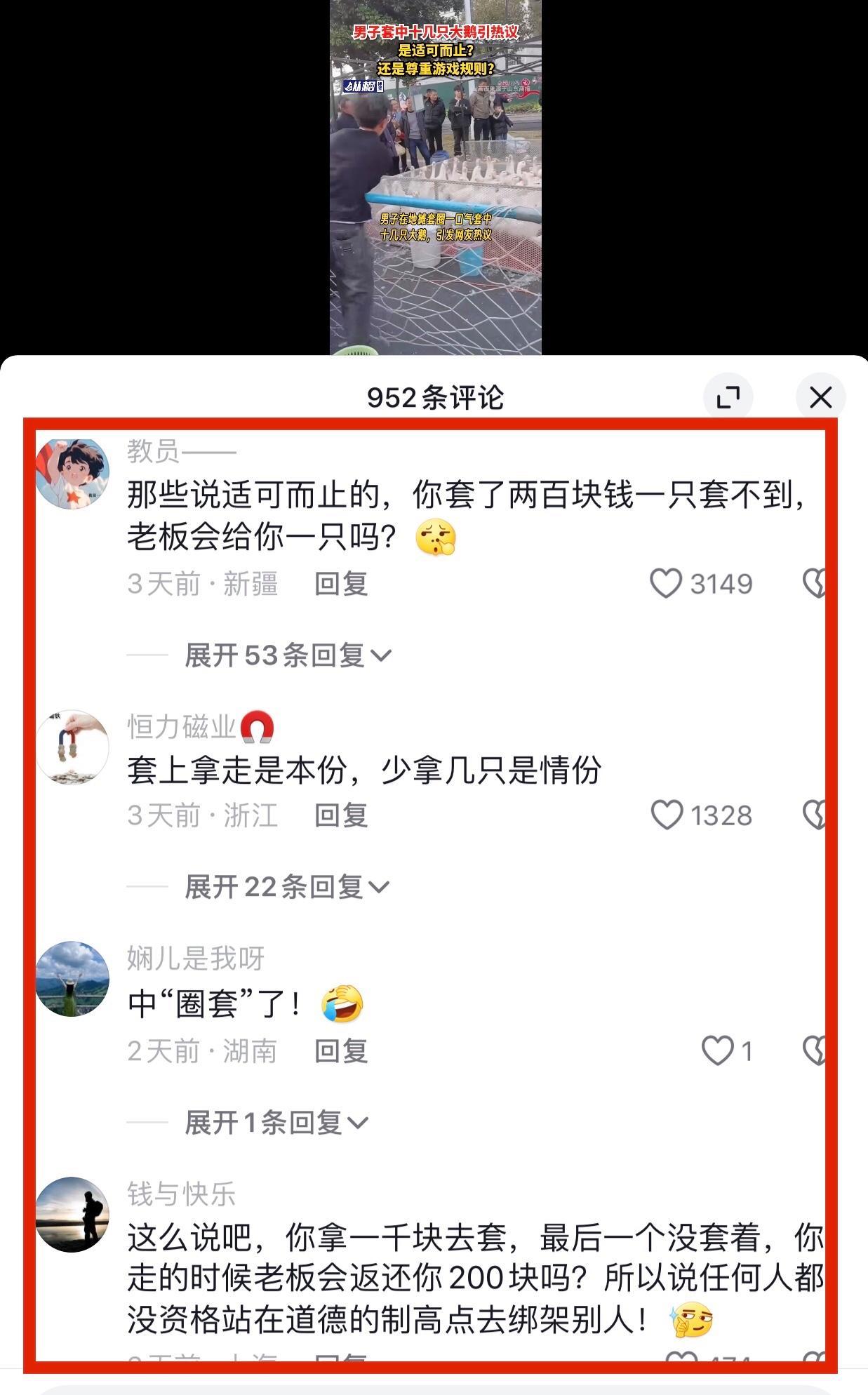Viewport: 868px width, 1395px height.
Task: Reply to 恒力磁业's comment
Action: pyautogui.click(x=341, y=815)
